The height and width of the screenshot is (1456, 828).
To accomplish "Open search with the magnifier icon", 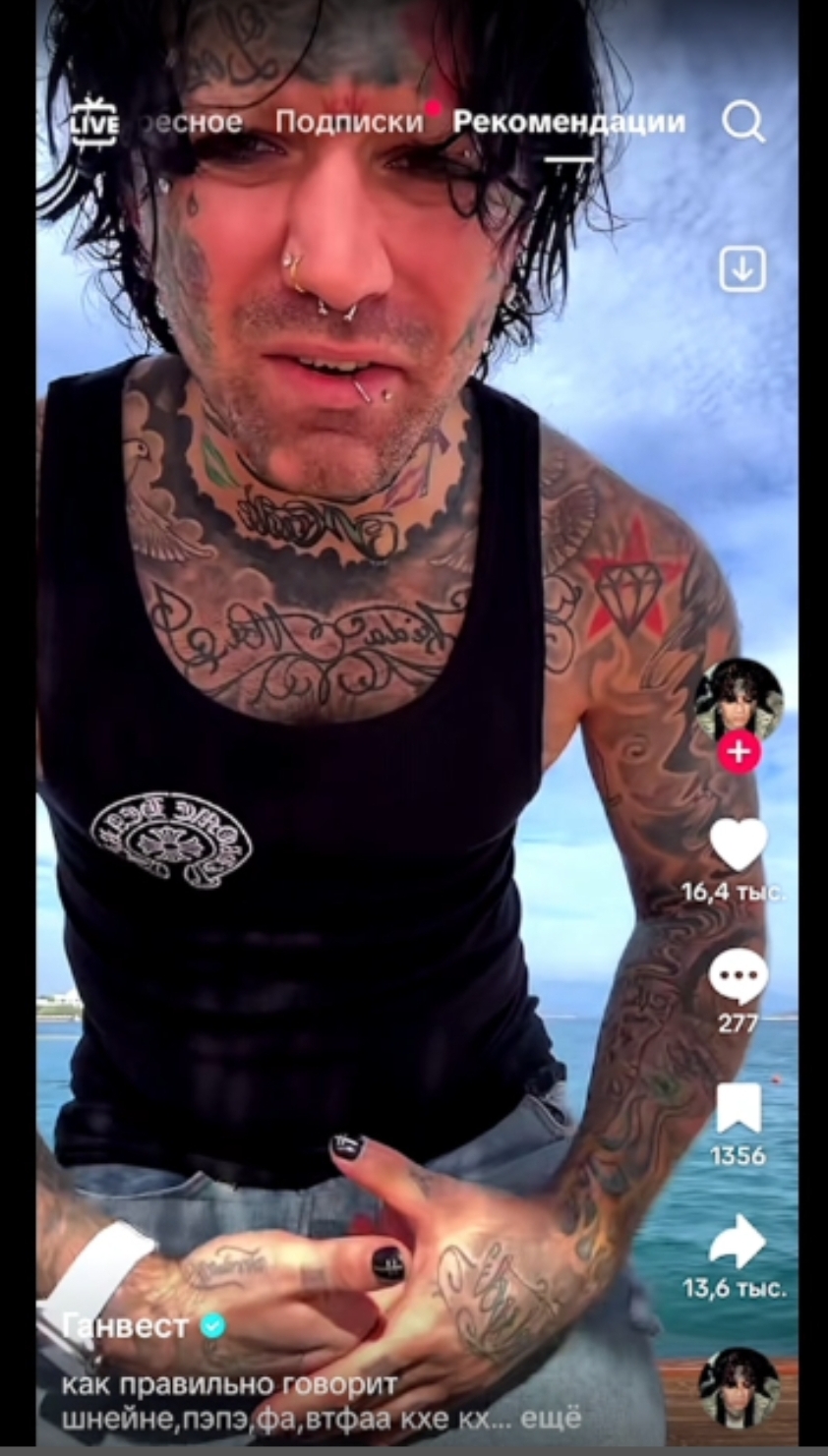I will (x=743, y=123).
